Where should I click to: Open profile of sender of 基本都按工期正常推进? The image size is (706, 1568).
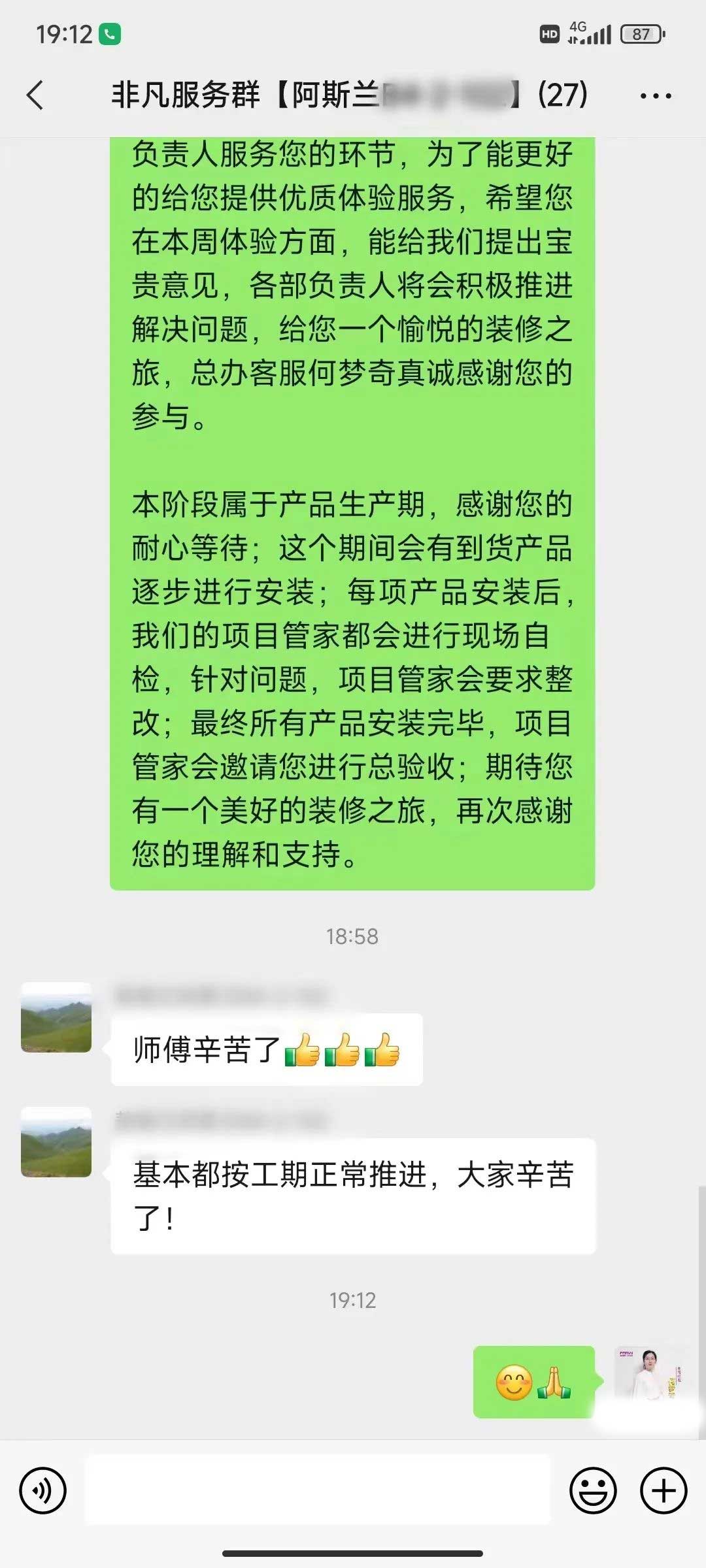[x=56, y=1142]
